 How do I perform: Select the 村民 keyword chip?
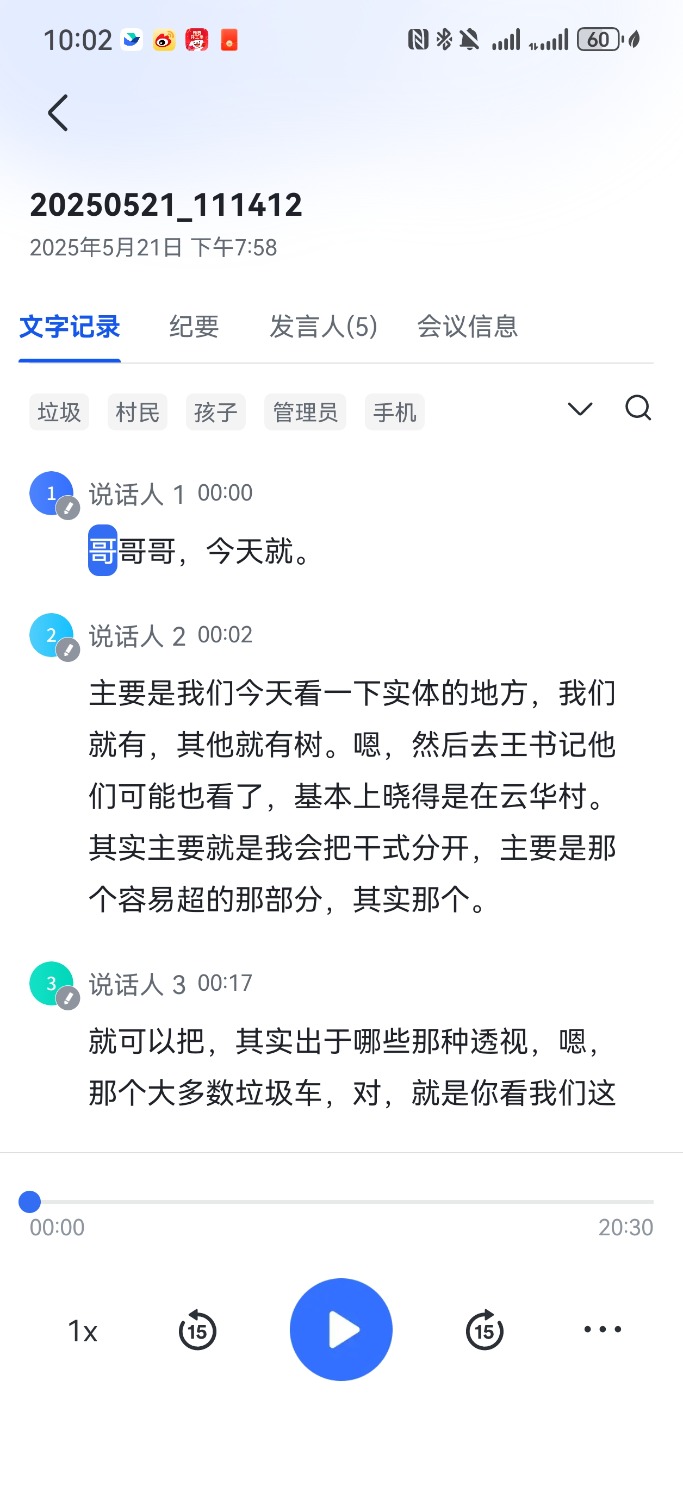tap(137, 412)
